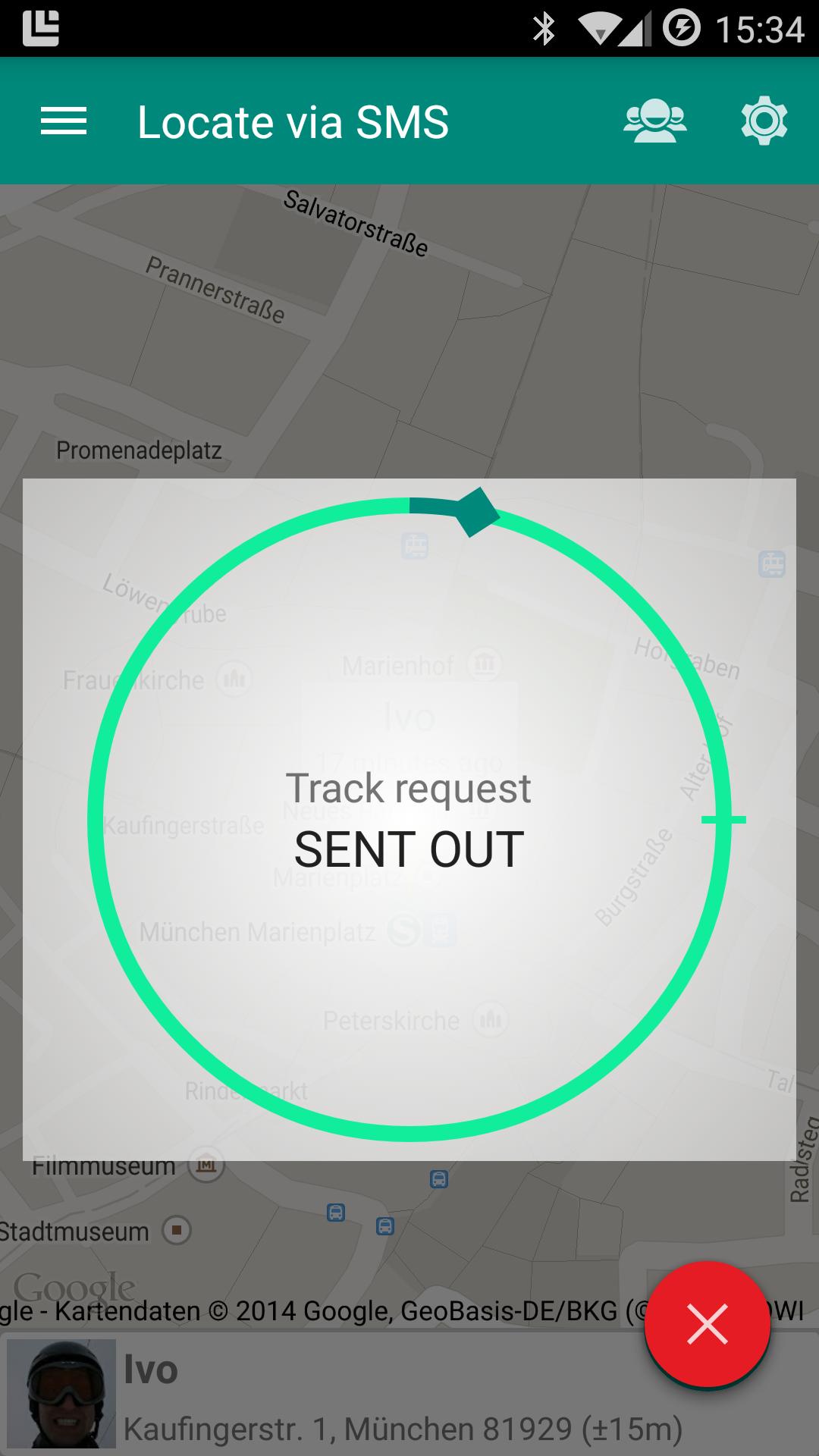Cancel the track request with red X
The image size is (819, 1456).
(707, 1324)
